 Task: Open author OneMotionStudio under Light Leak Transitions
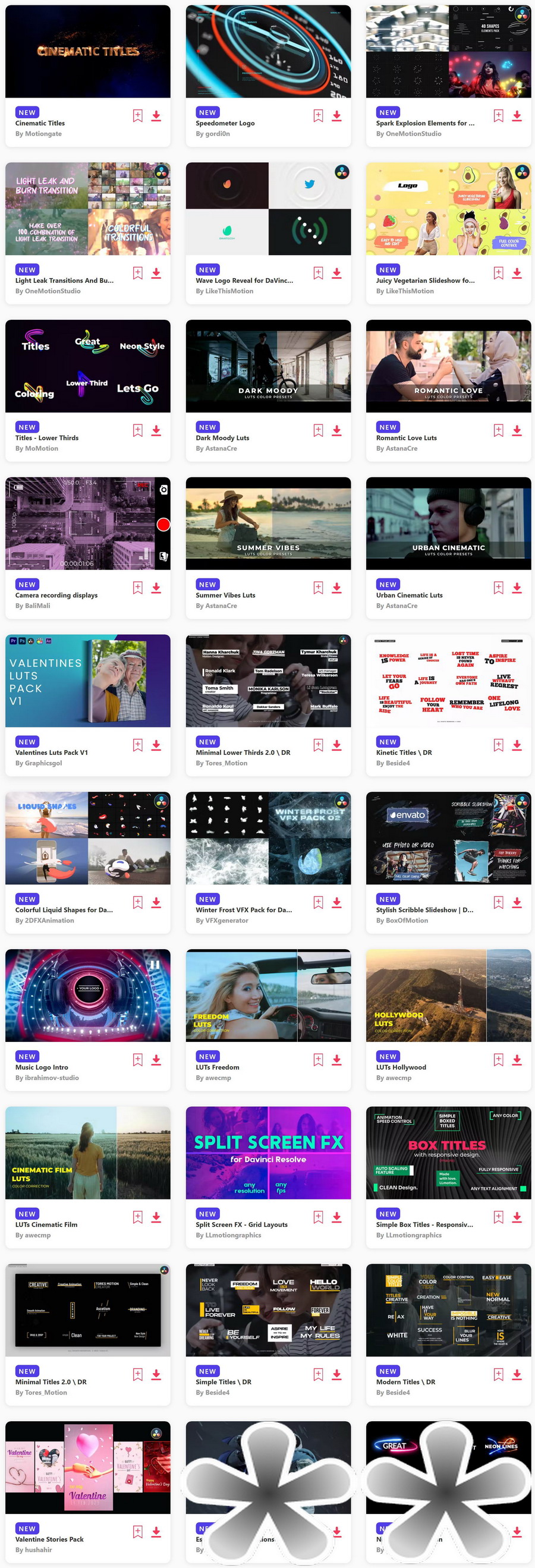click(x=48, y=291)
